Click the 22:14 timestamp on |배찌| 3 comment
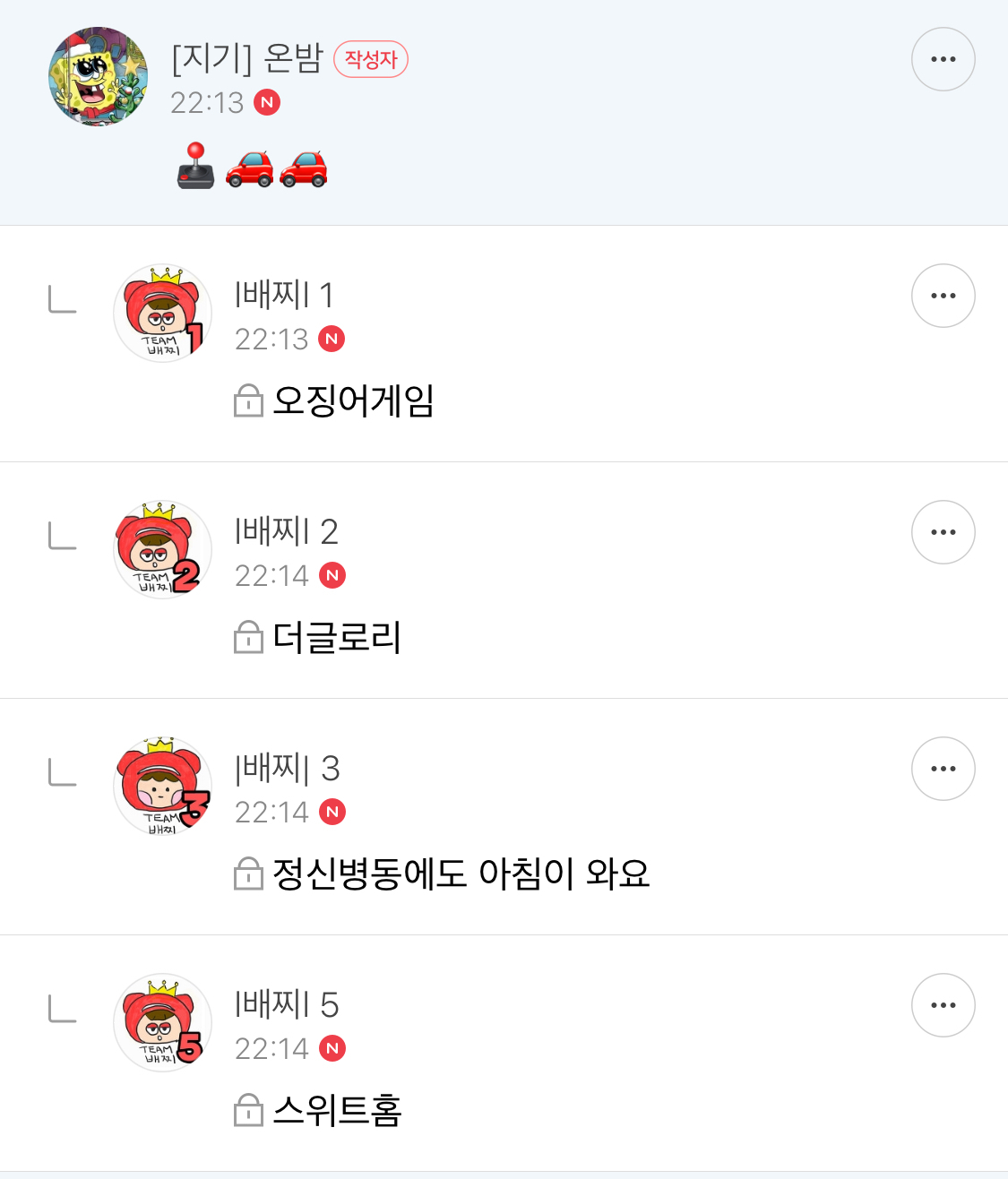Screen dimensions: 1008x1179 coord(273,812)
